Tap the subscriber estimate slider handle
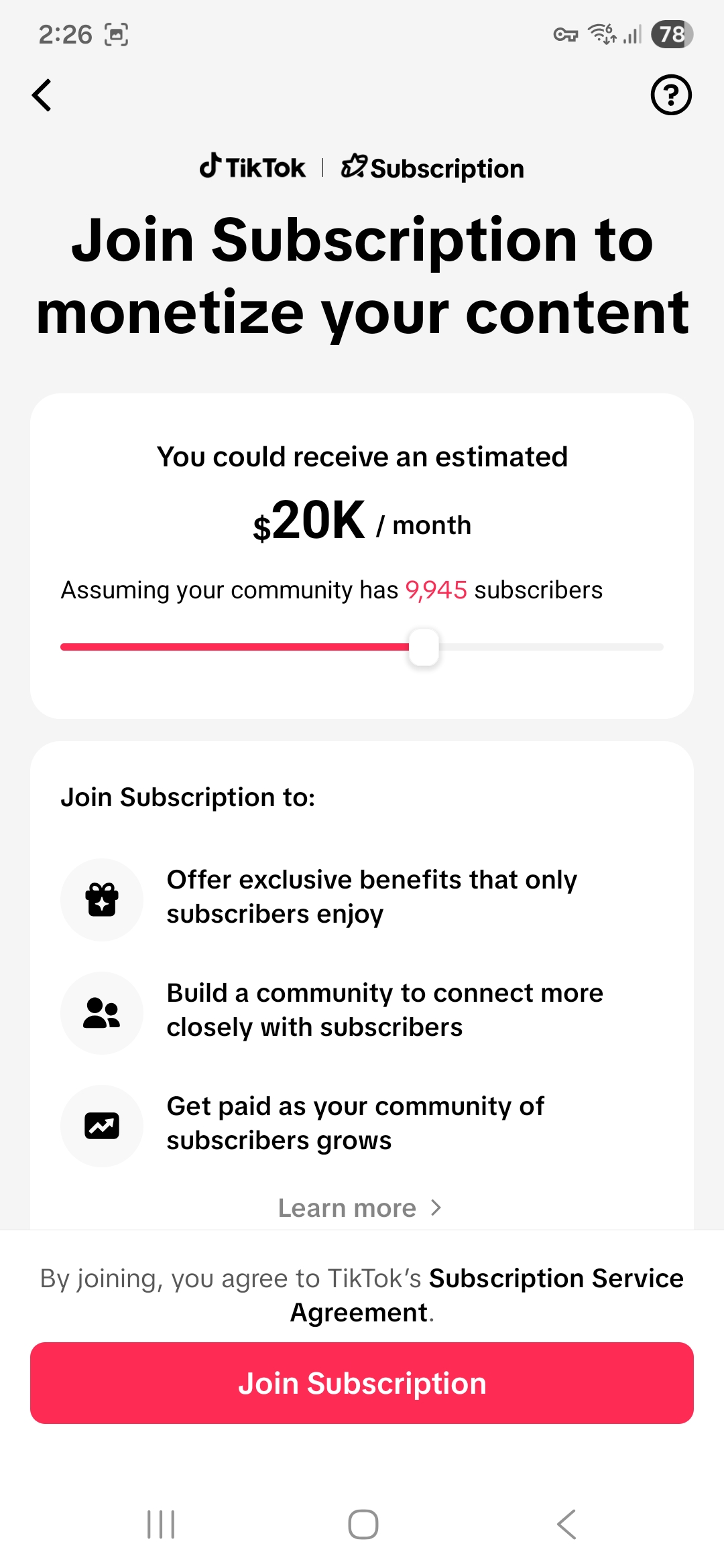The image size is (724, 1568). point(424,647)
